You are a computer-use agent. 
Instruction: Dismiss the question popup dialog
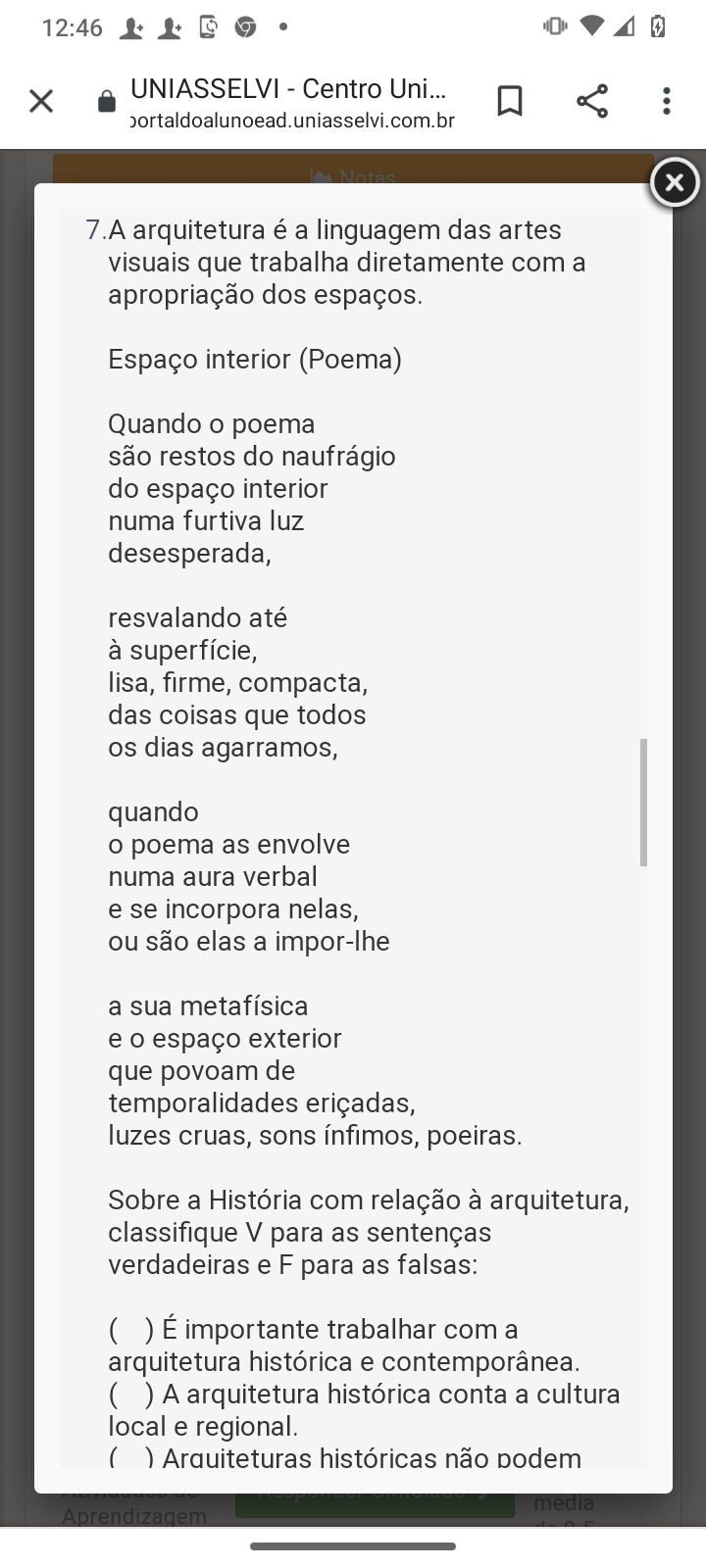pos(675,182)
